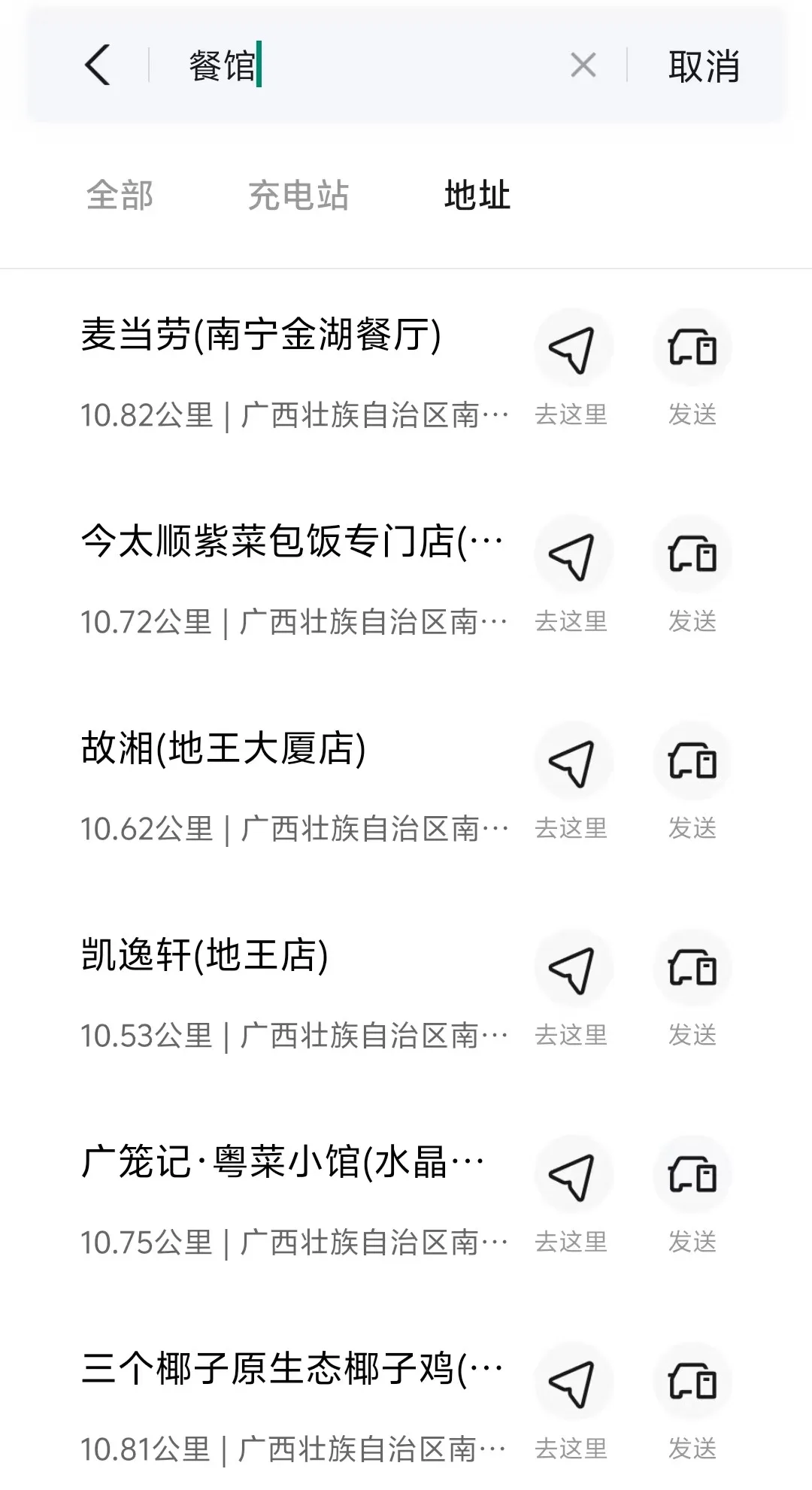The width and height of the screenshot is (812, 1490).
Task: Clear the search text 餐馆
Action: (x=583, y=65)
